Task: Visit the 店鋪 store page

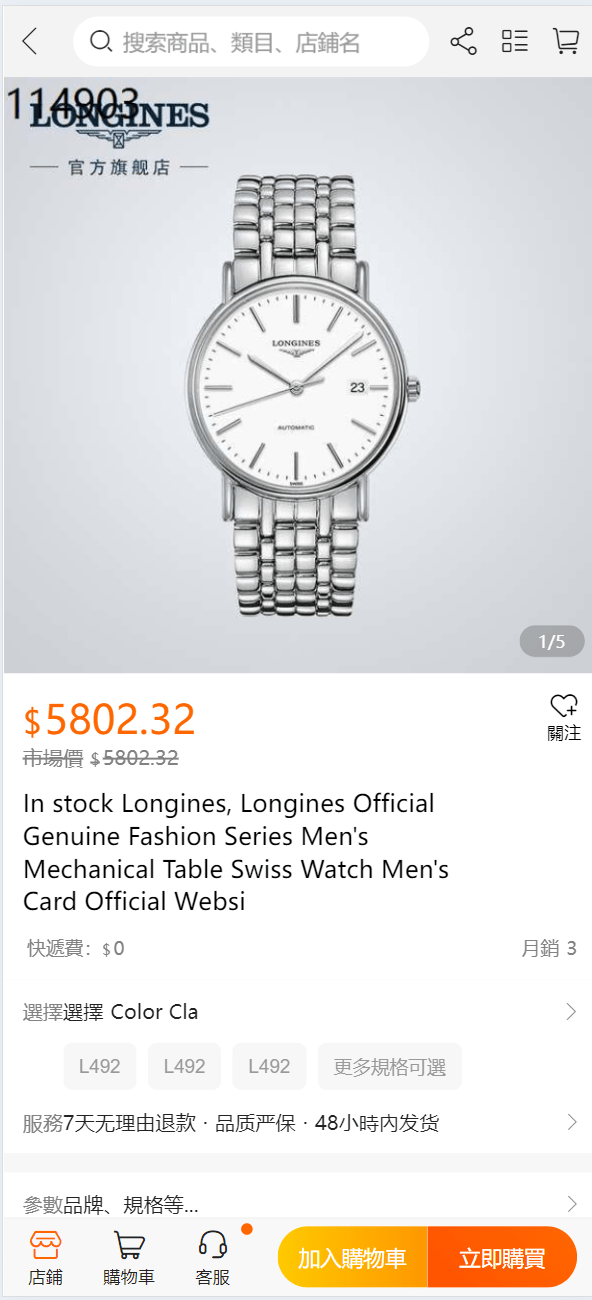Action: [45, 1258]
